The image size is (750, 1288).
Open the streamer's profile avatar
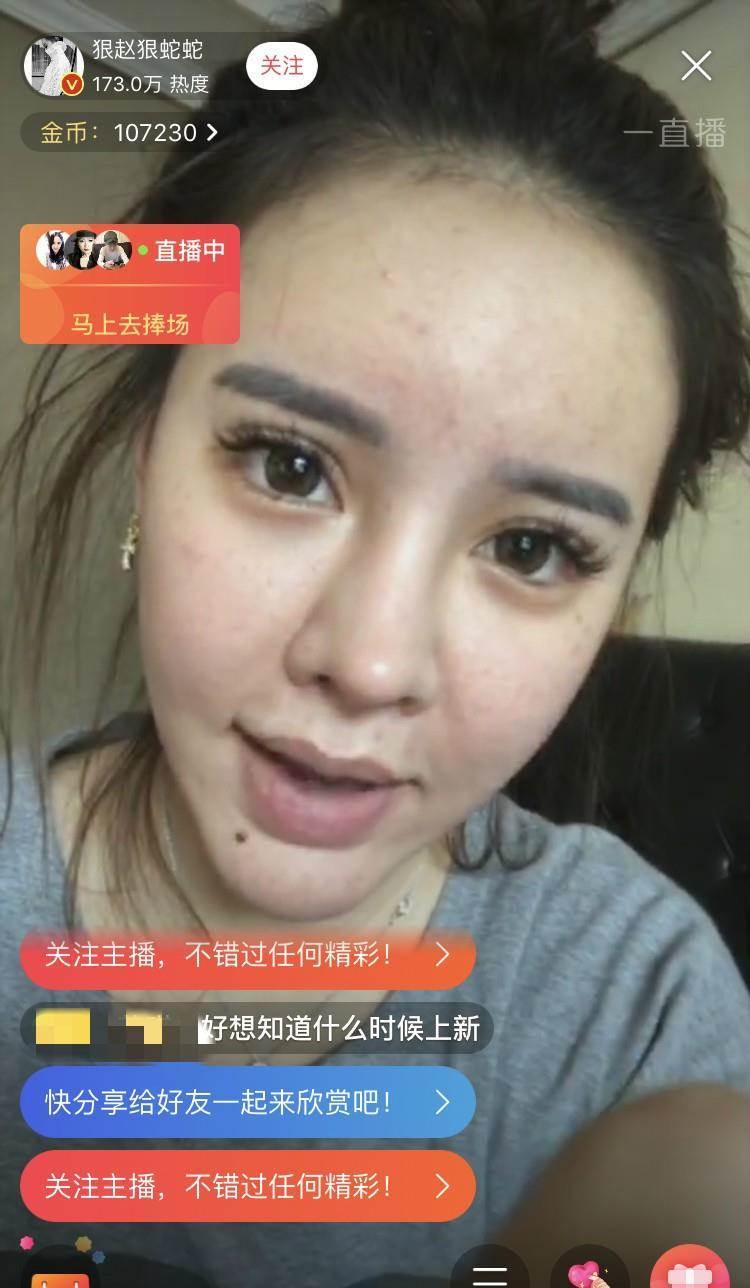coord(54,66)
